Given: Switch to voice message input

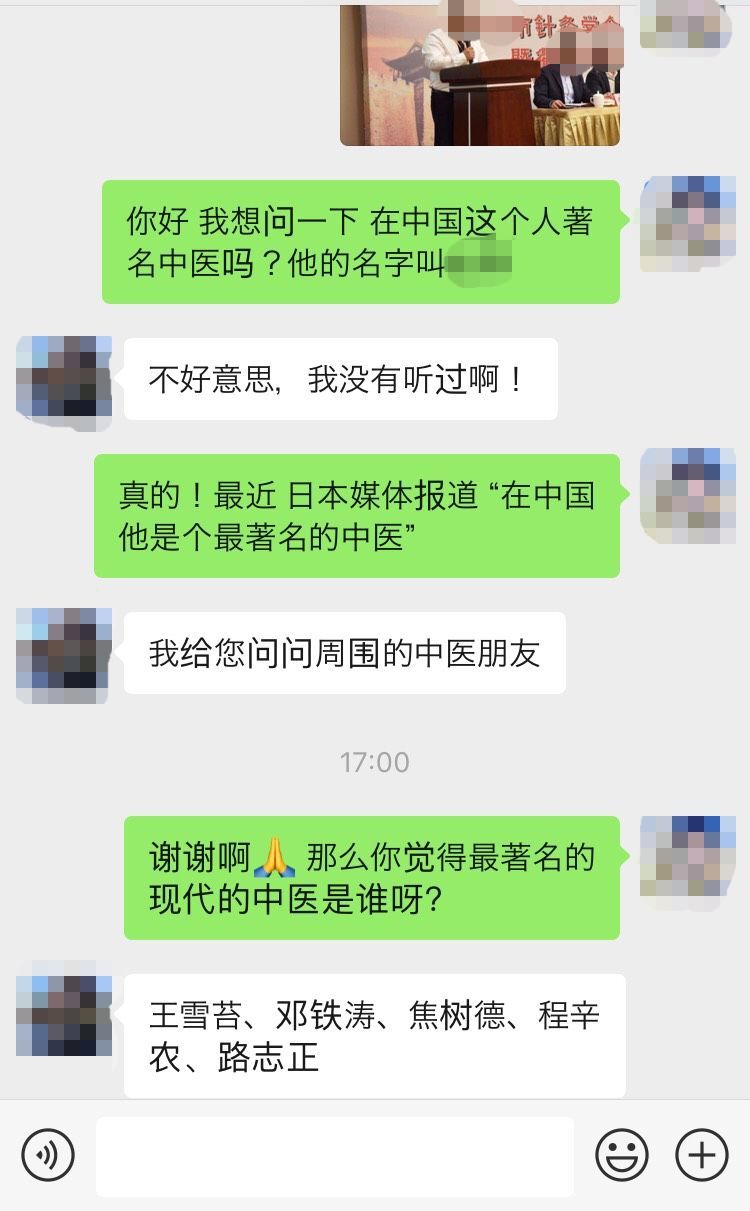Looking at the screenshot, I should click(47, 1156).
